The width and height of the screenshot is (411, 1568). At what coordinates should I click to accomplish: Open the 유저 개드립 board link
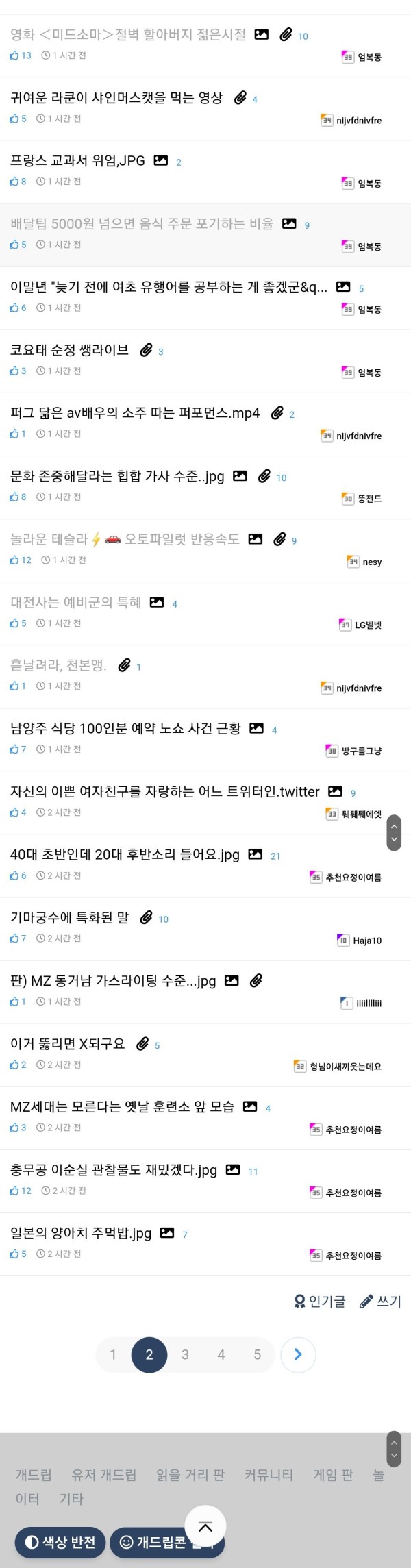[104, 1475]
